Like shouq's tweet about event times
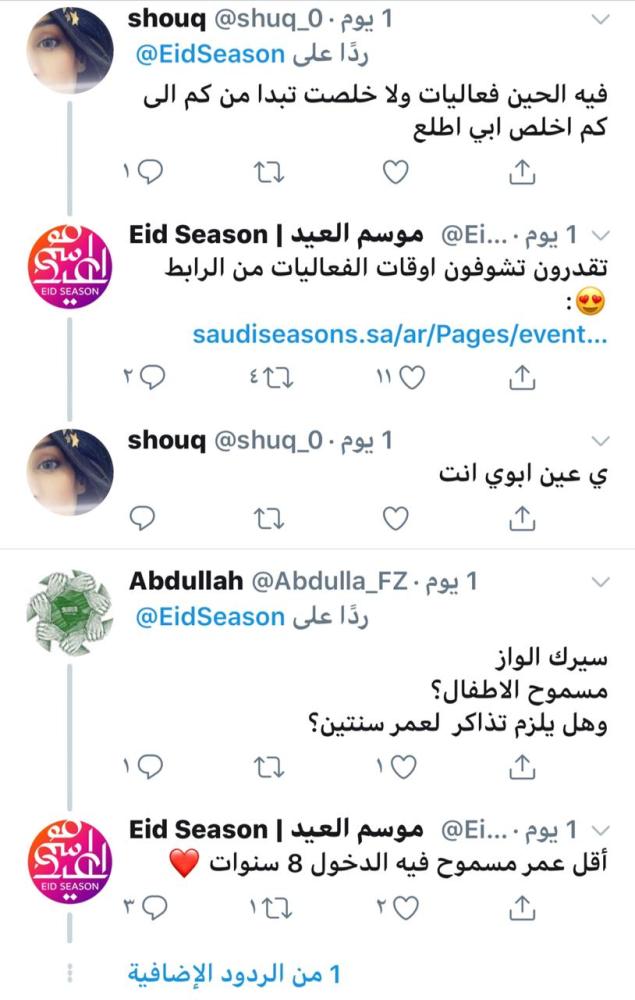This screenshot has width=635, height=1000. (x=397, y=174)
